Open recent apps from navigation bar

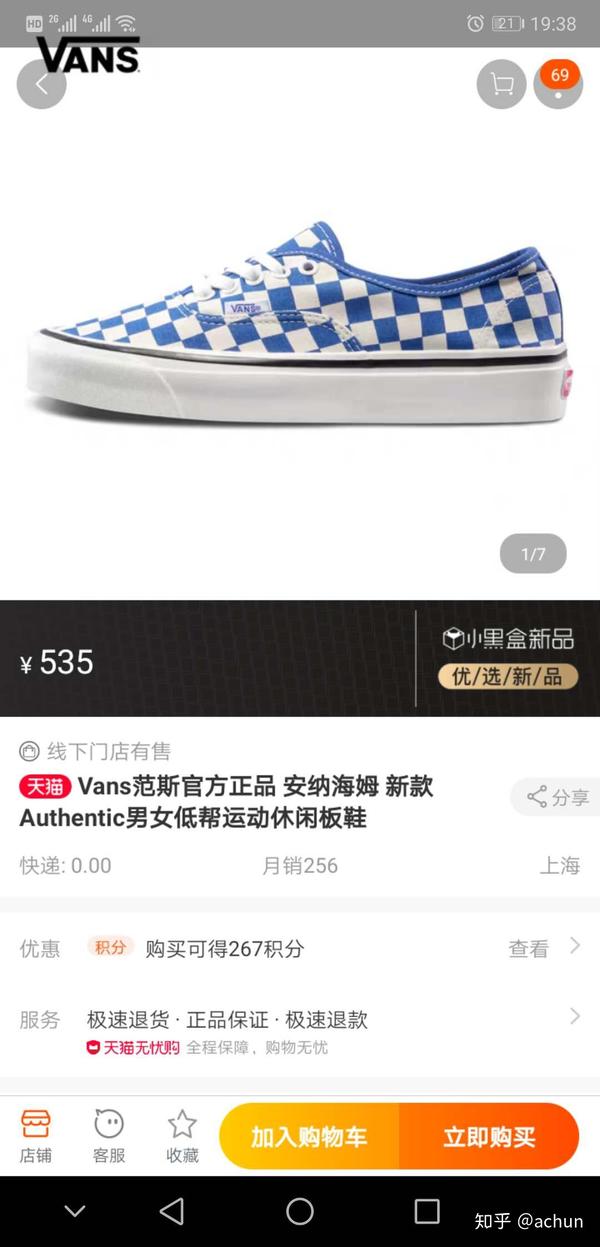[427, 1212]
